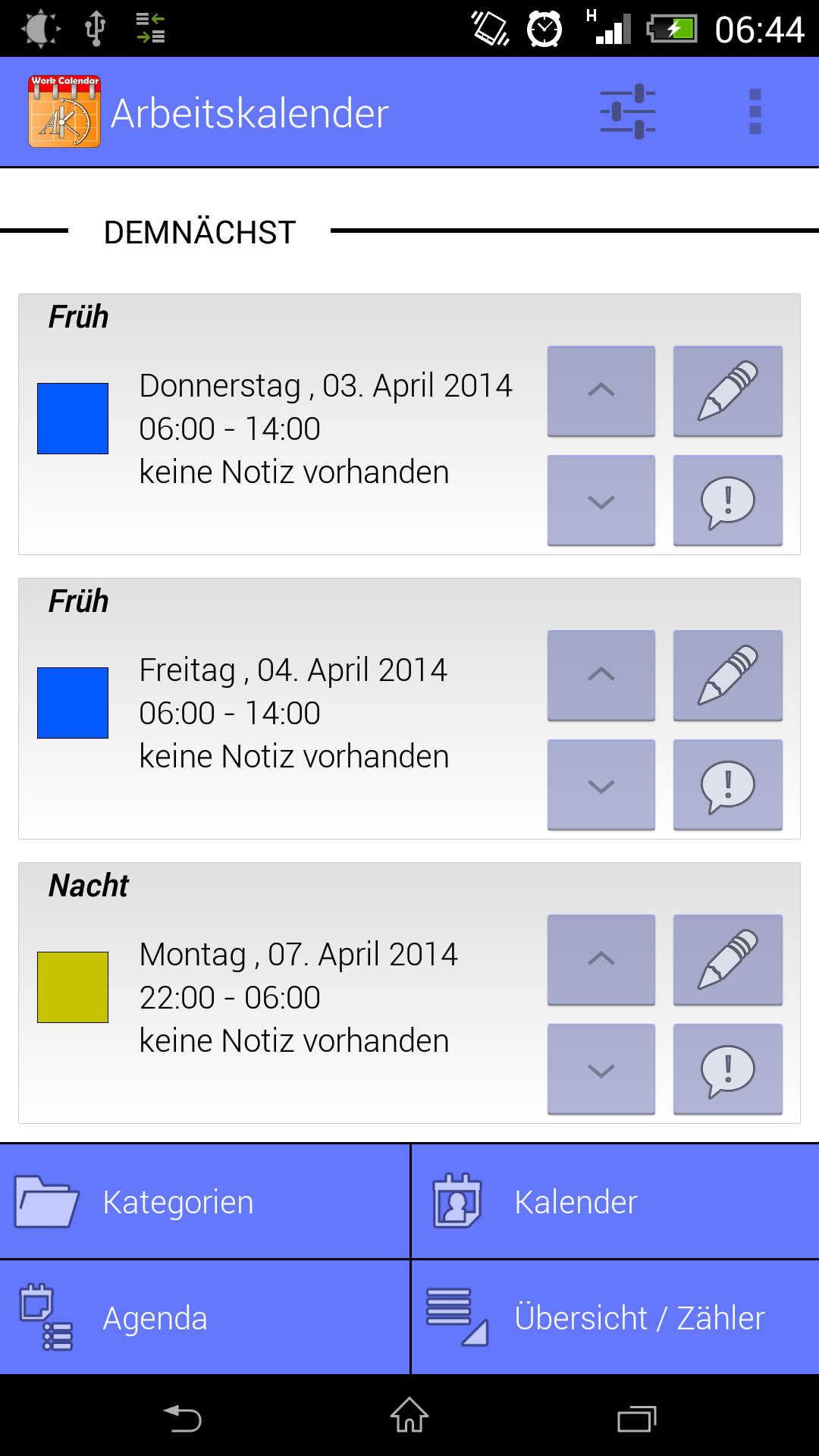Screen dimensions: 819x1456
Task: Open the settings sliders icon
Action: coord(627,112)
